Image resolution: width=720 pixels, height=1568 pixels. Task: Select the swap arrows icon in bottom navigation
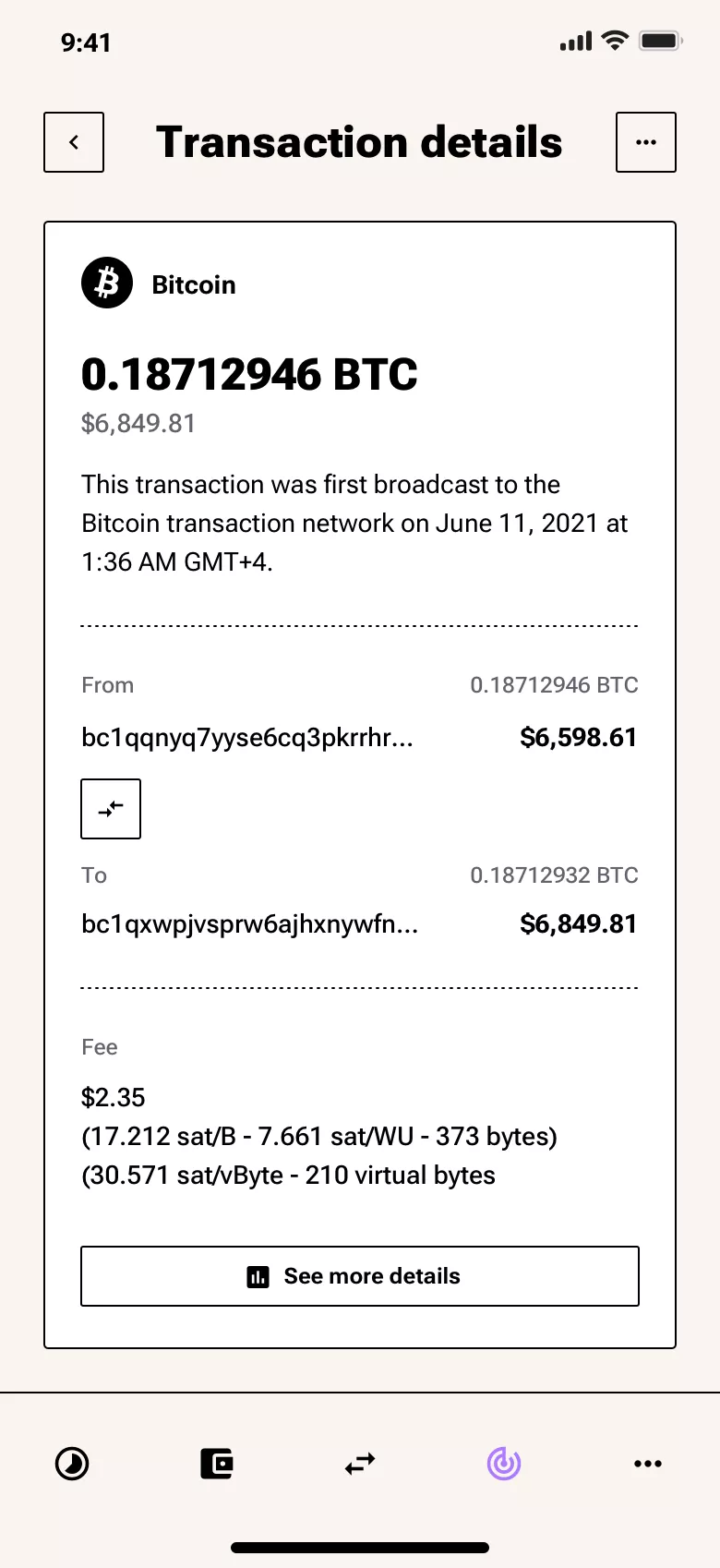[x=360, y=1464]
